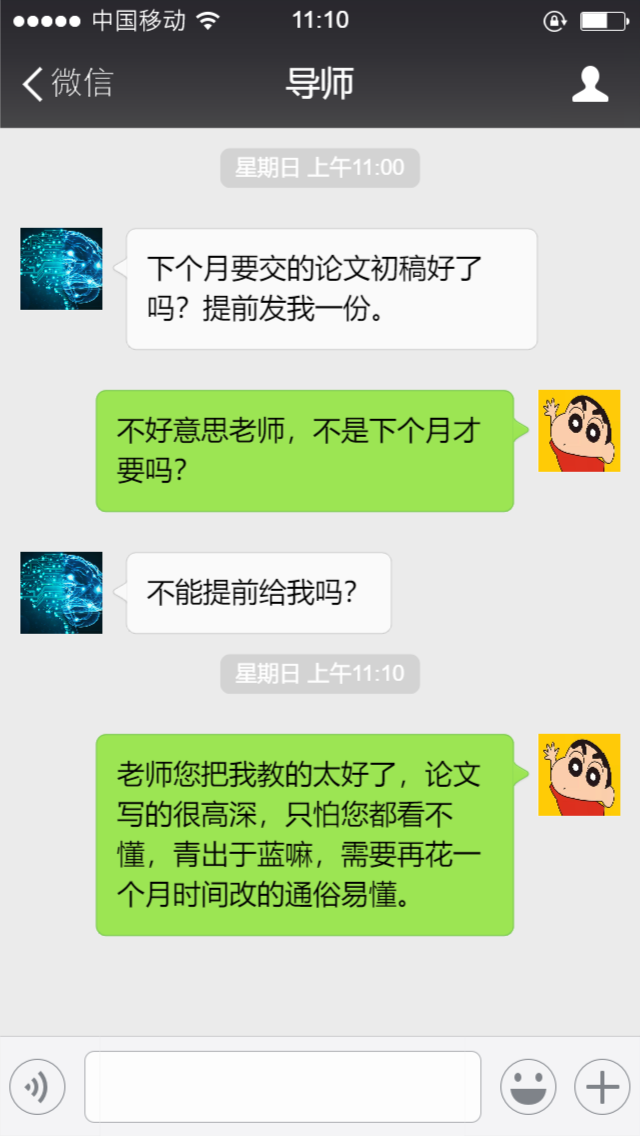Open my avatar beside the 青出于蓝 message
Viewport: 640px width, 1136px height.
(x=579, y=775)
